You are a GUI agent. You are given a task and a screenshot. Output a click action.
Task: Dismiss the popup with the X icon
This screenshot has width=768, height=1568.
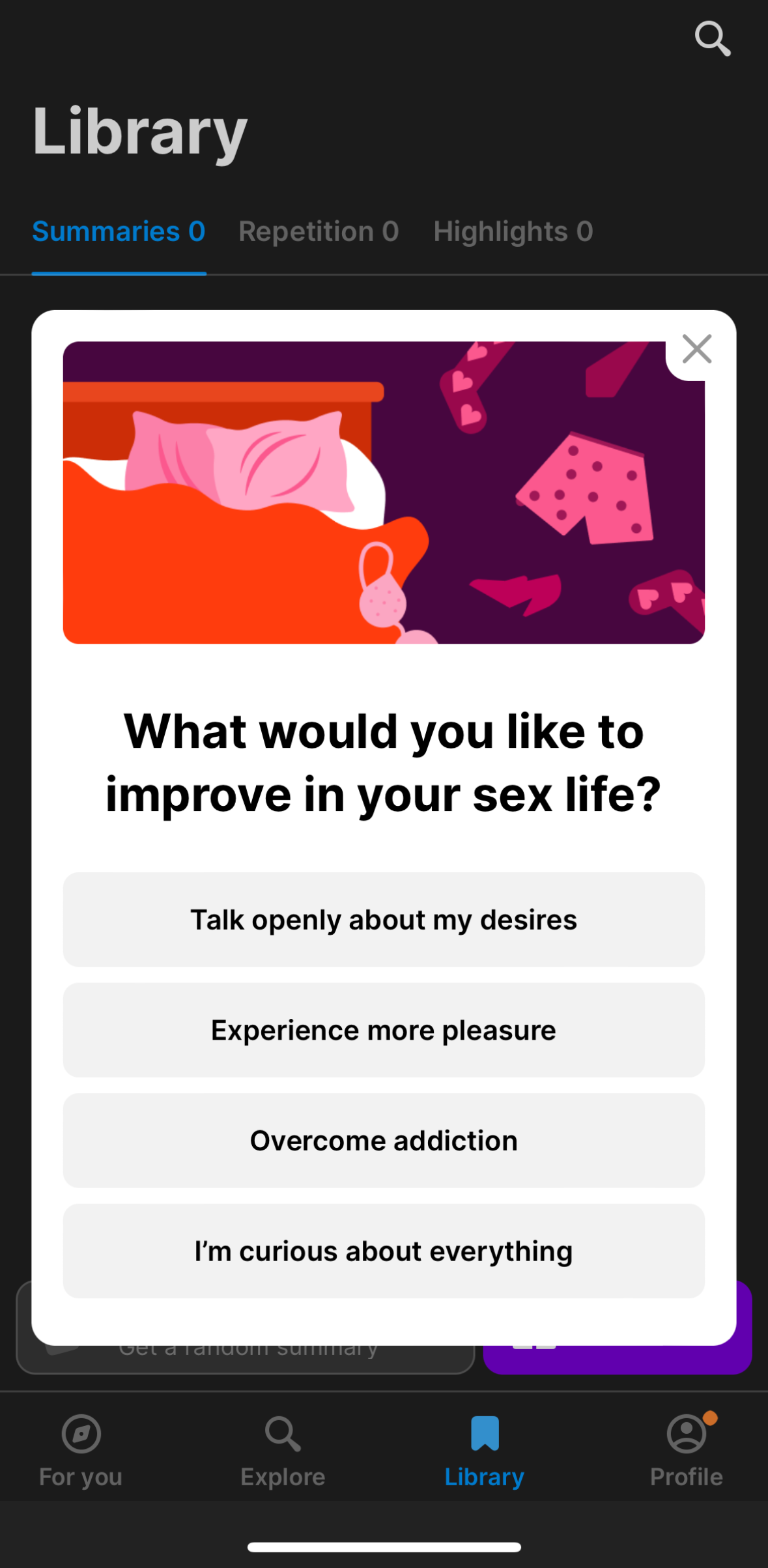click(696, 349)
